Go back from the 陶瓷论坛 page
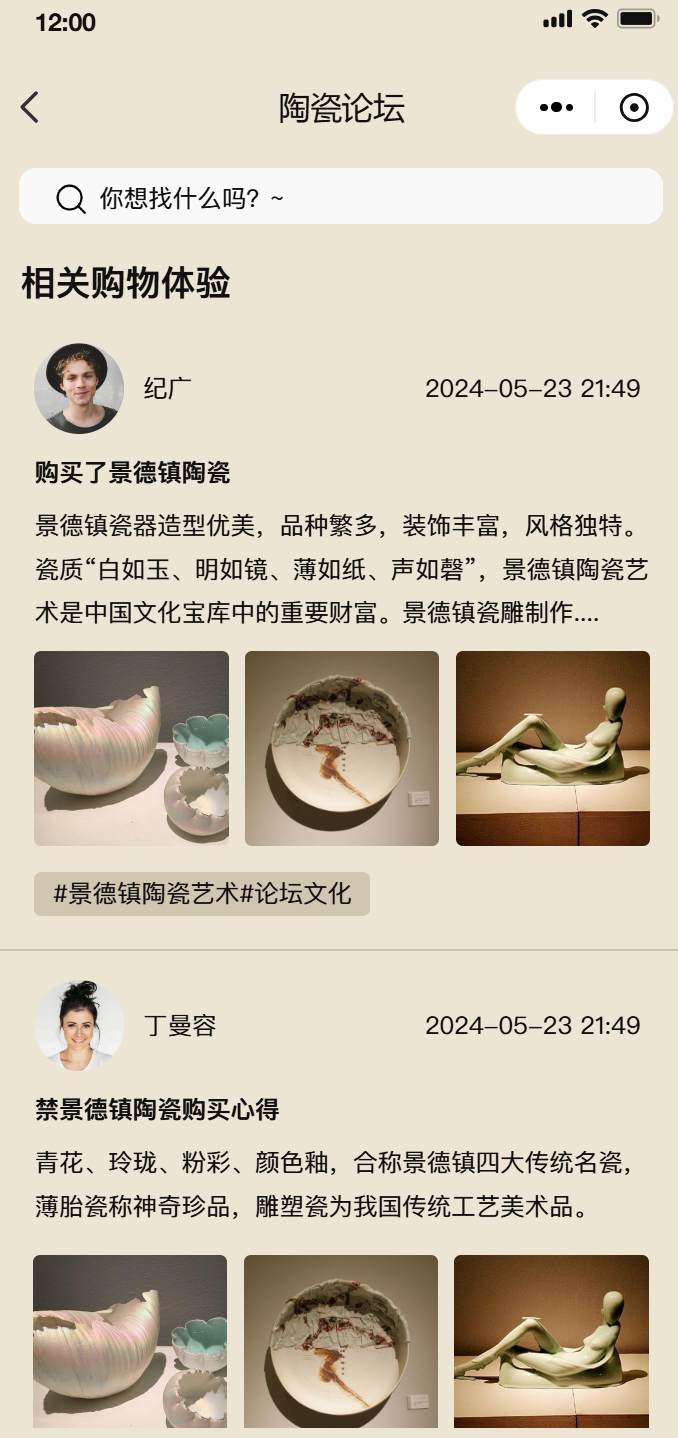This screenshot has width=678, height=1438. click(30, 107)
